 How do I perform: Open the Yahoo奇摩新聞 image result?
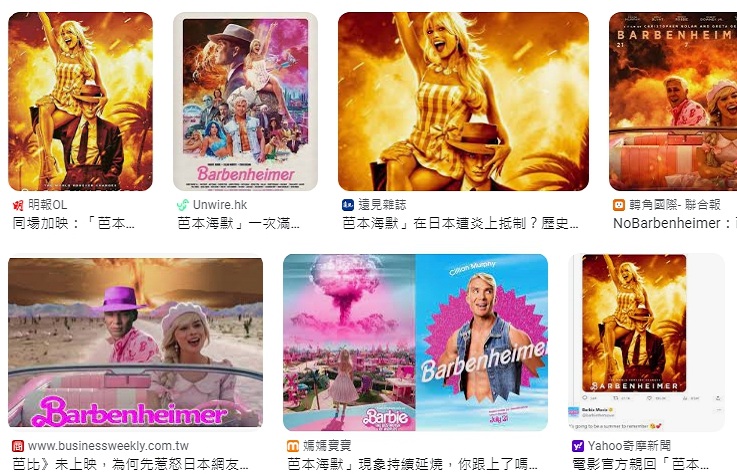646,342
